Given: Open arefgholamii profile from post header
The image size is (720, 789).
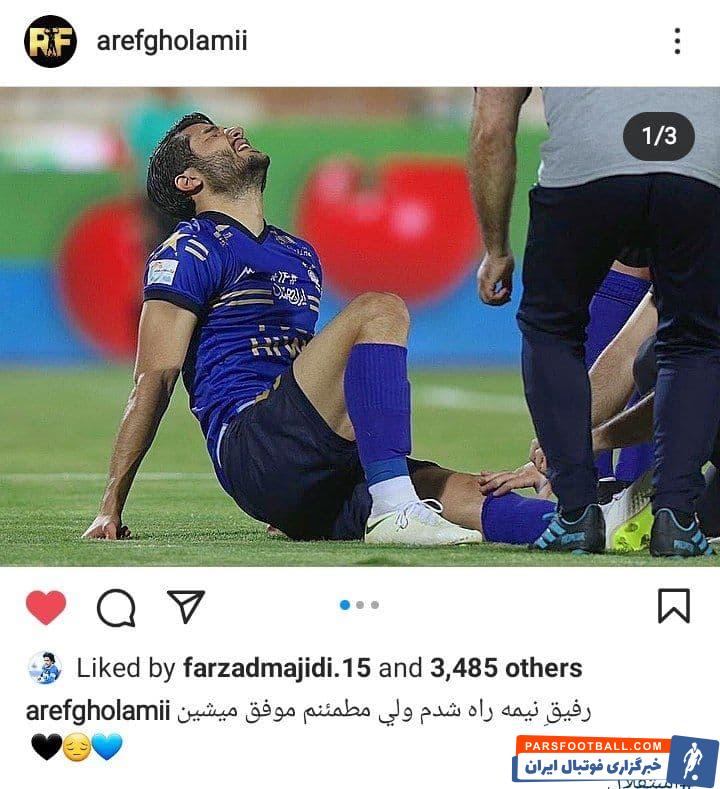Looking at the screenshot, I should tap(171, 41).
